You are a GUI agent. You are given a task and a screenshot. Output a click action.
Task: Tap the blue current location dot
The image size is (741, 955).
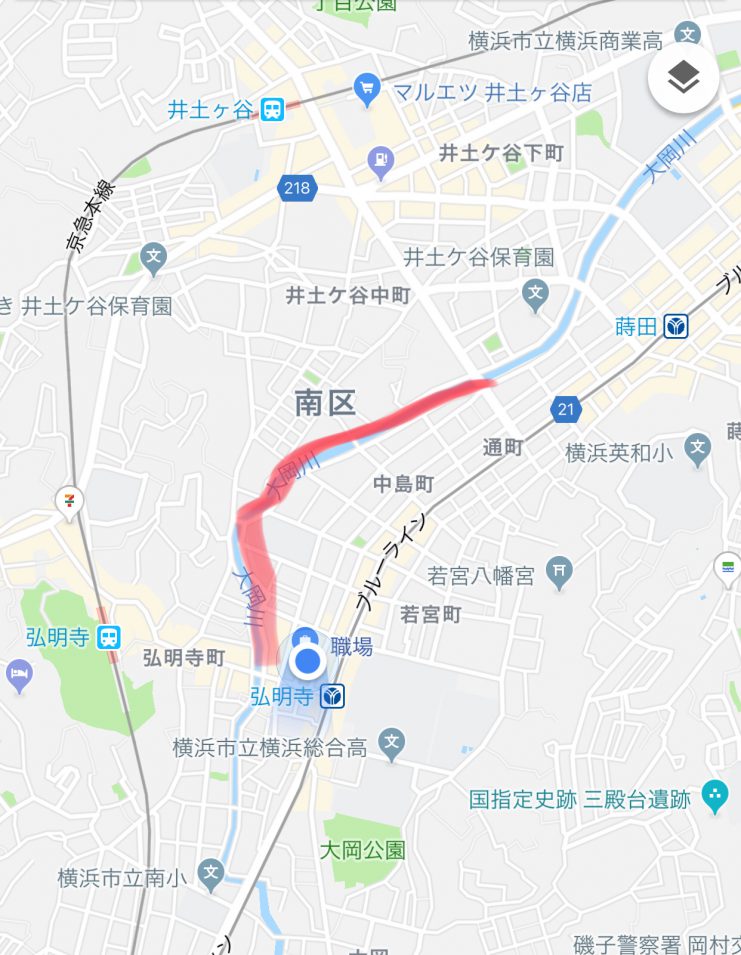(x=308, y=661)
